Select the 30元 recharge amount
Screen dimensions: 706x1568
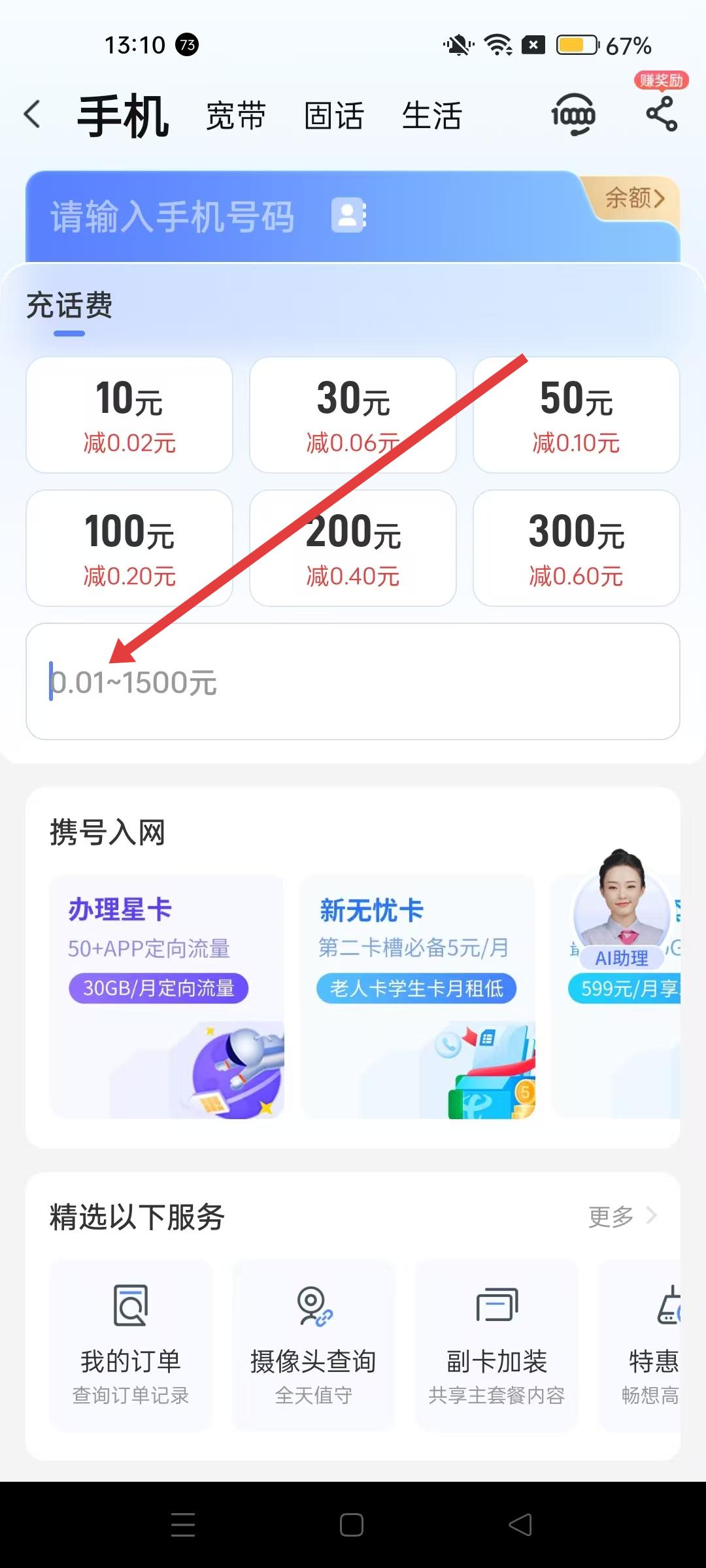353,414
